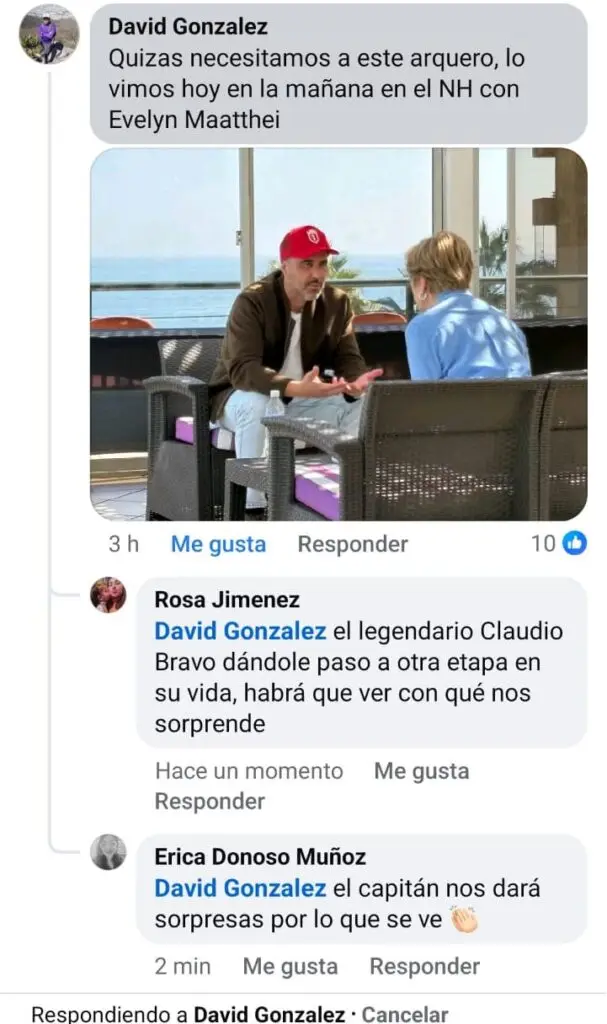Like David Gonzalez's comment

pyautogui.click(x=218, y=544)
